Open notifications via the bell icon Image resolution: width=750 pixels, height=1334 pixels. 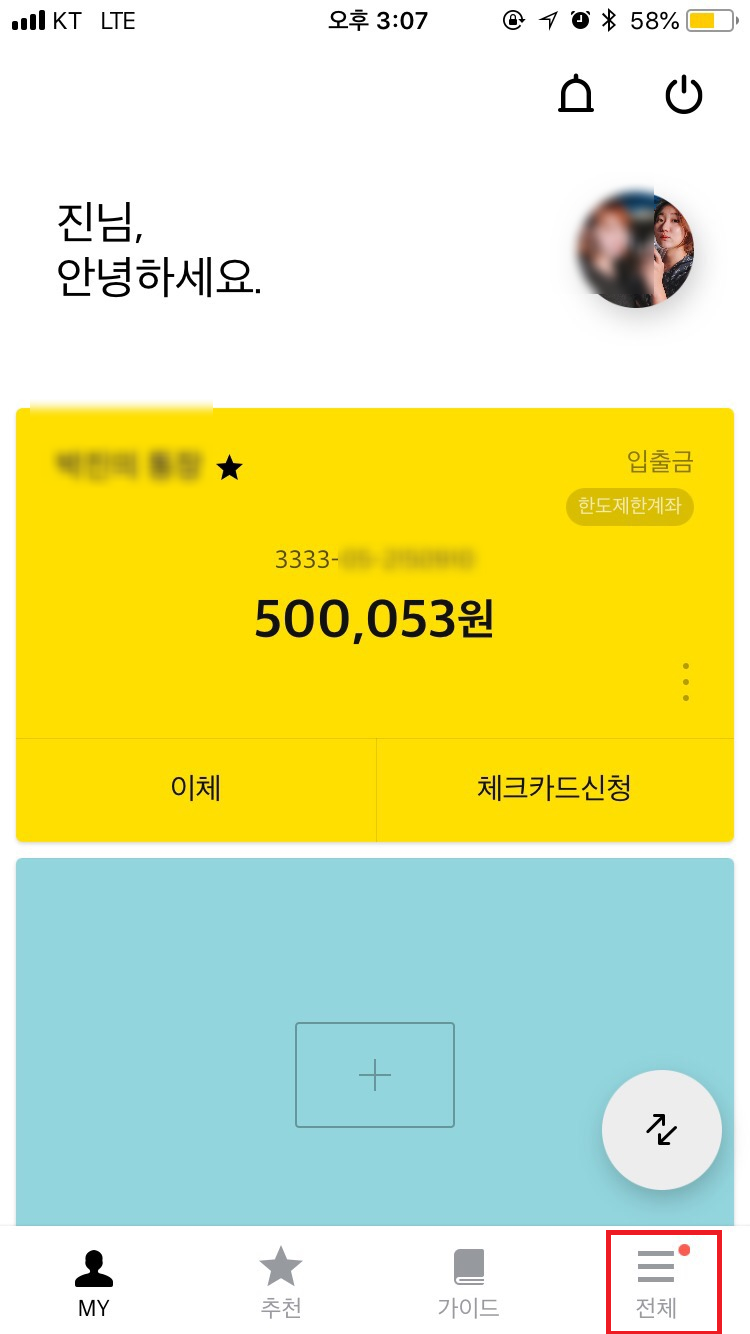tap(575, 93)
